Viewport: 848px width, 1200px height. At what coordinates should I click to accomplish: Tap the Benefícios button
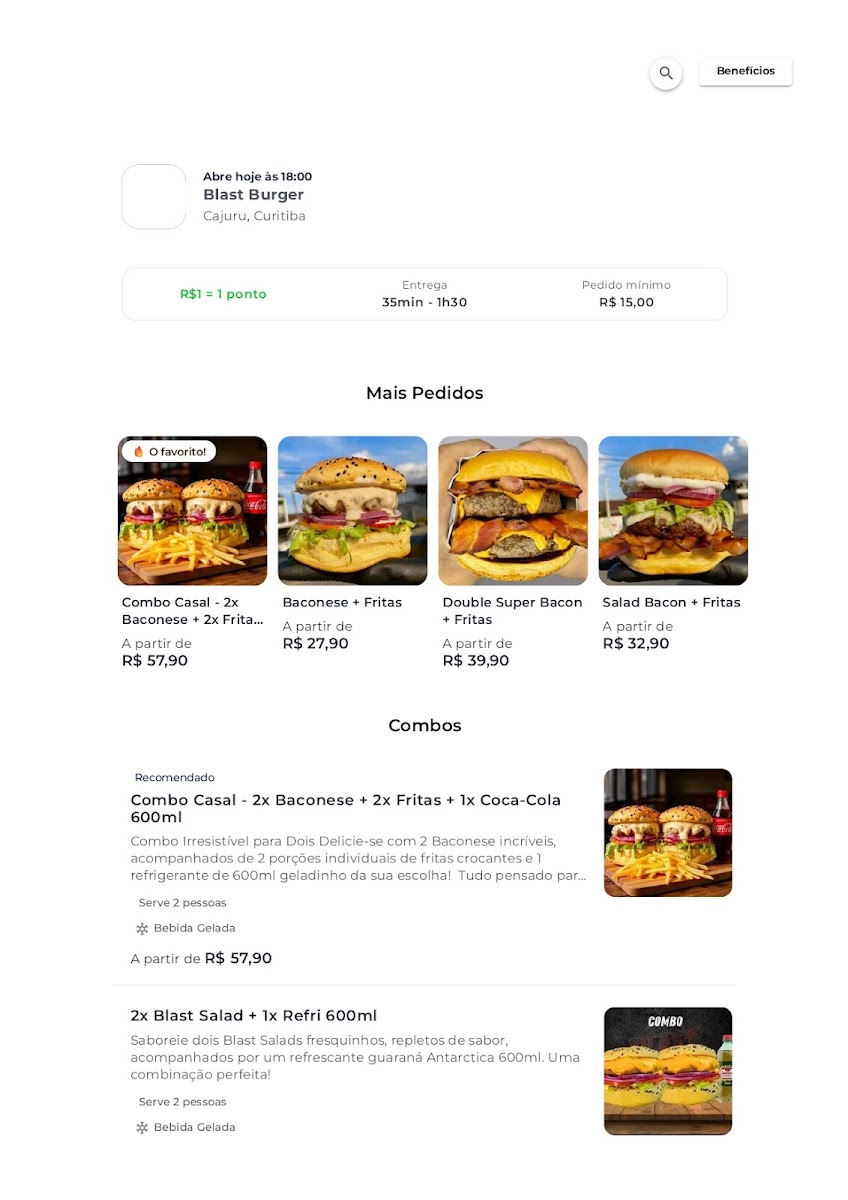pos(745,72)
